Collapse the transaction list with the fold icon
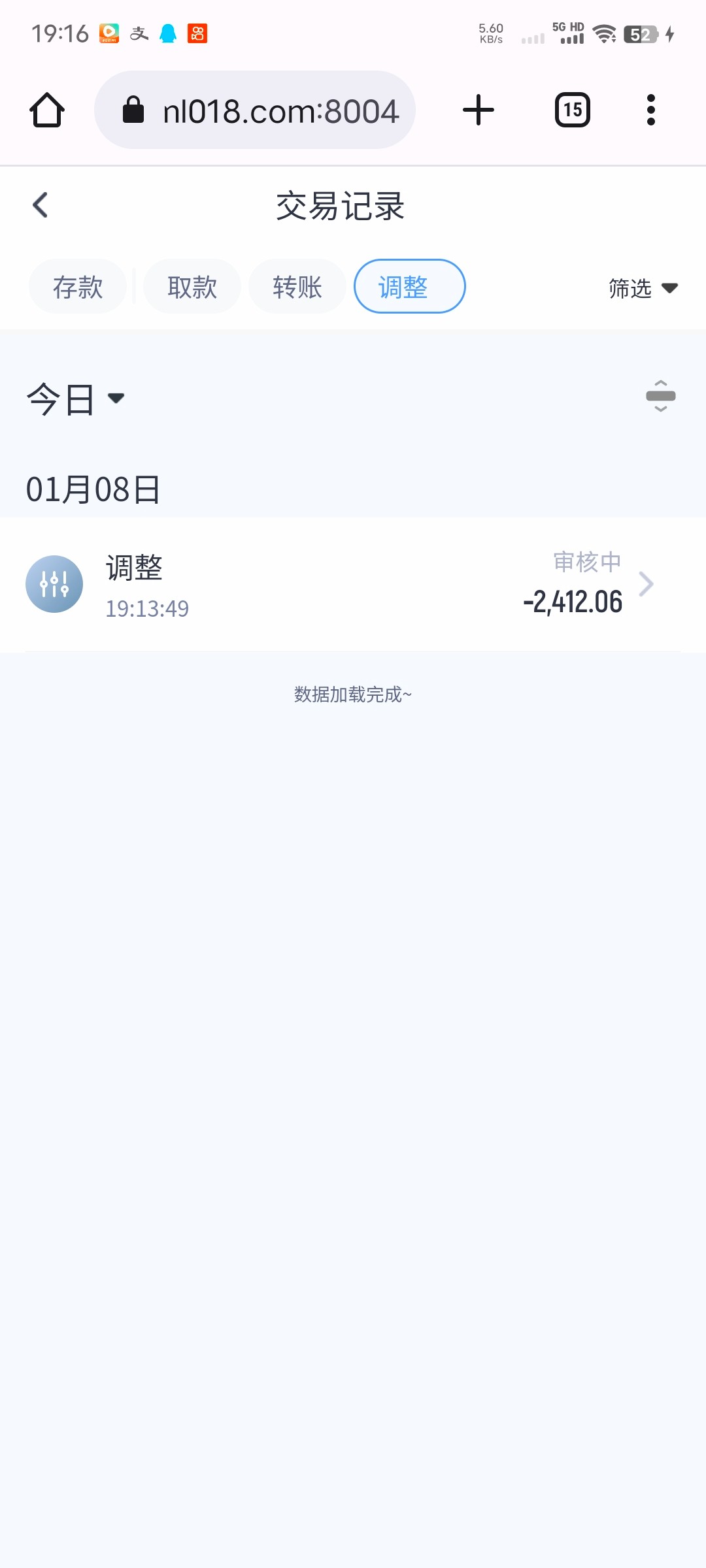 tap(660, 397)
